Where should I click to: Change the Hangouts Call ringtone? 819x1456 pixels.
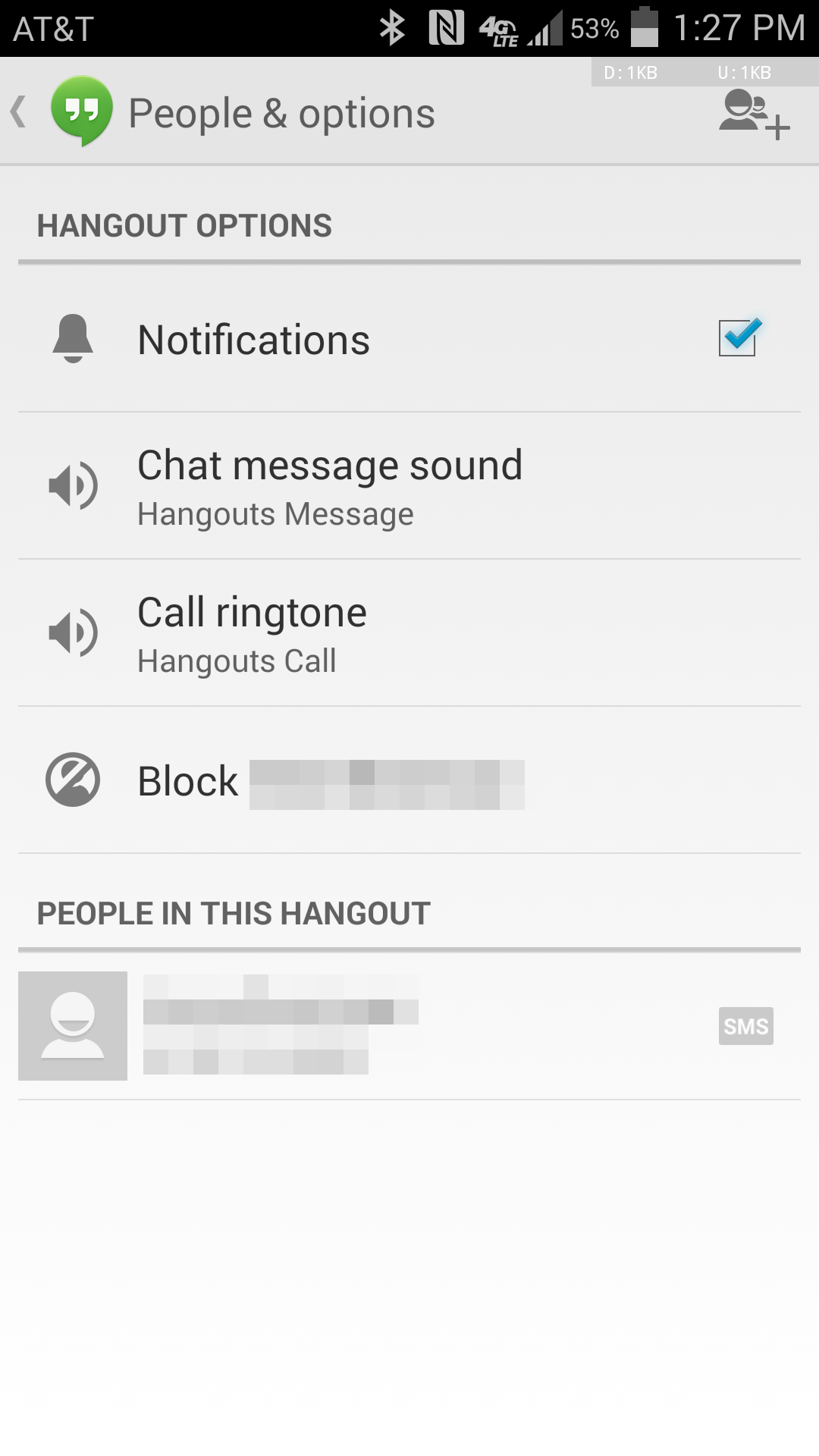251,631
